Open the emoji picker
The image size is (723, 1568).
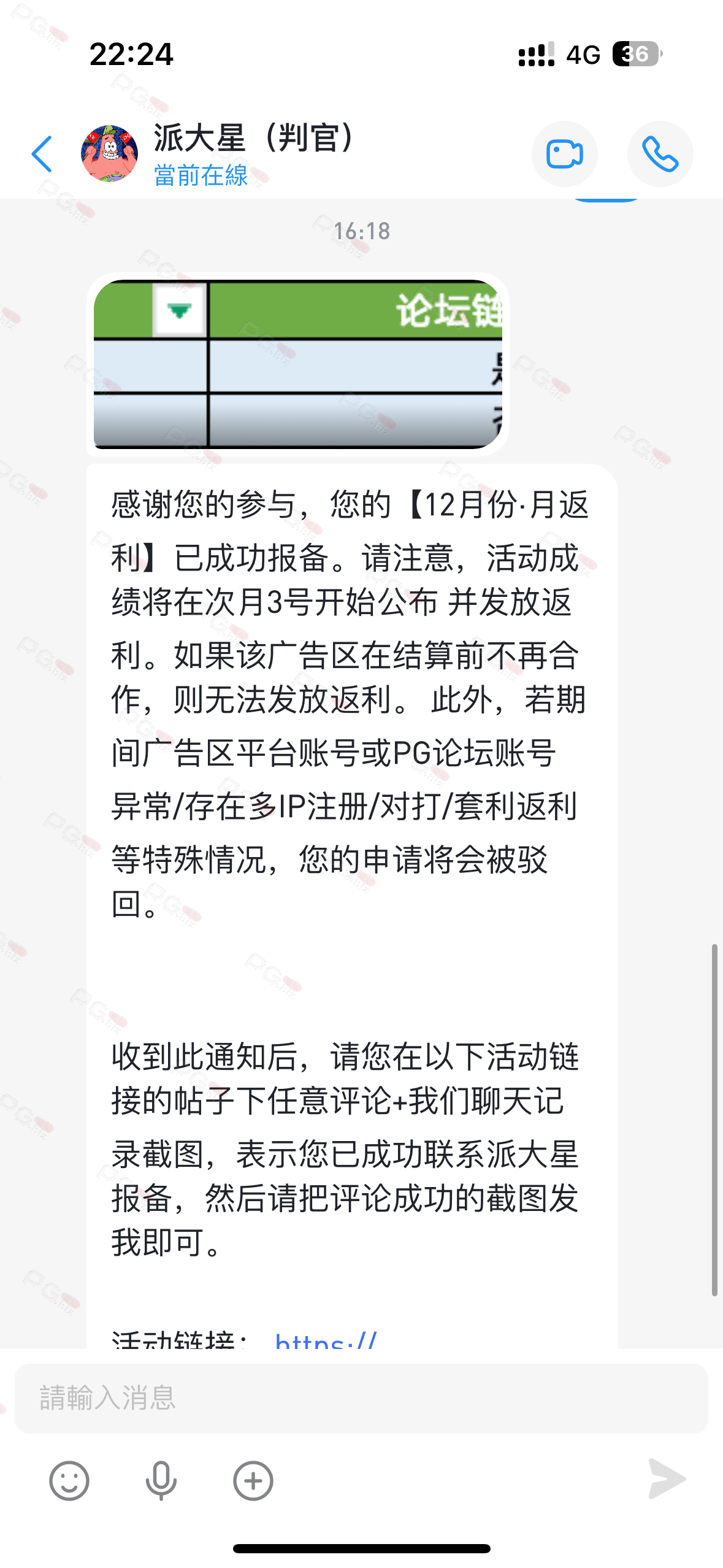point(69,1481)
